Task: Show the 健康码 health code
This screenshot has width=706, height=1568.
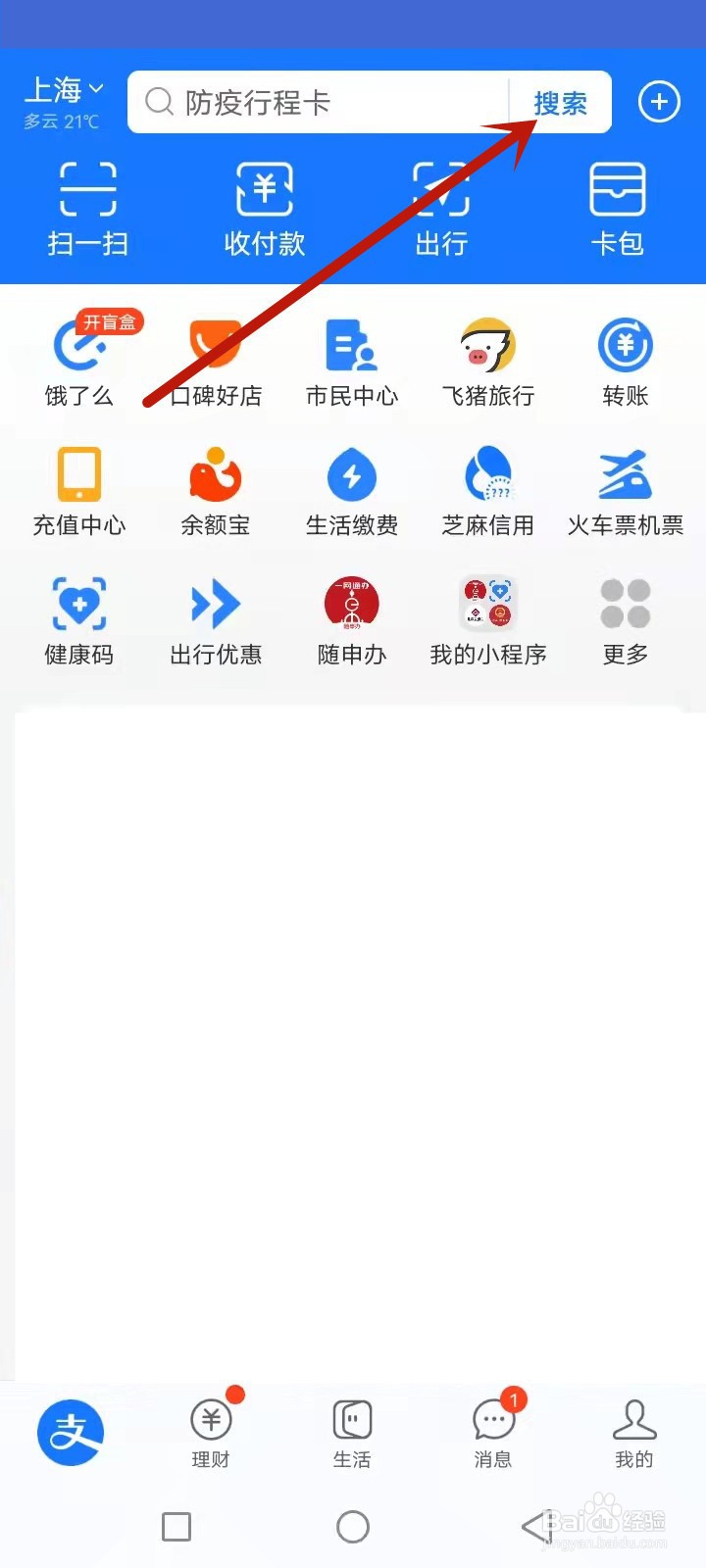Action: [x=78, y=619]
